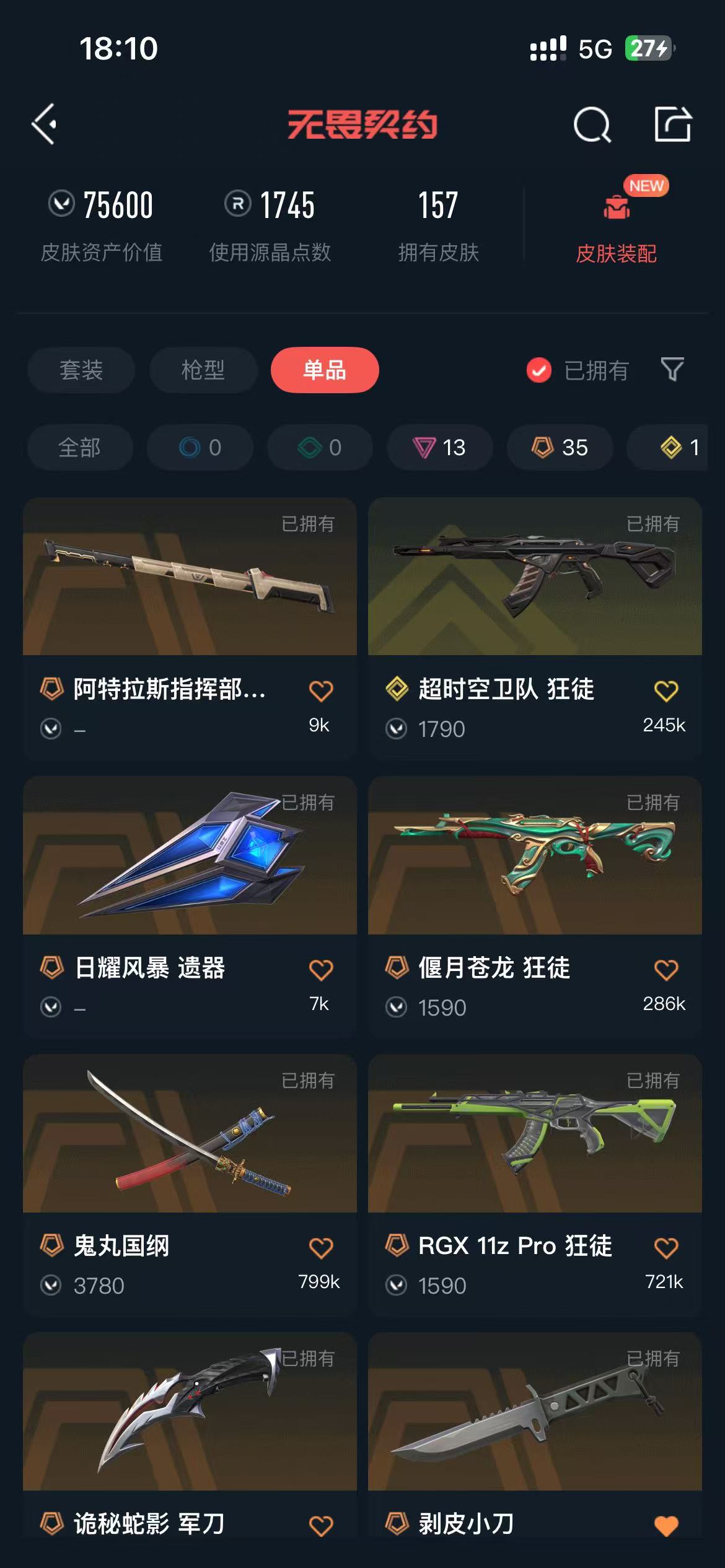
Task: Filter by the tier chip showing 35
Action: click(x=560, y=447)
